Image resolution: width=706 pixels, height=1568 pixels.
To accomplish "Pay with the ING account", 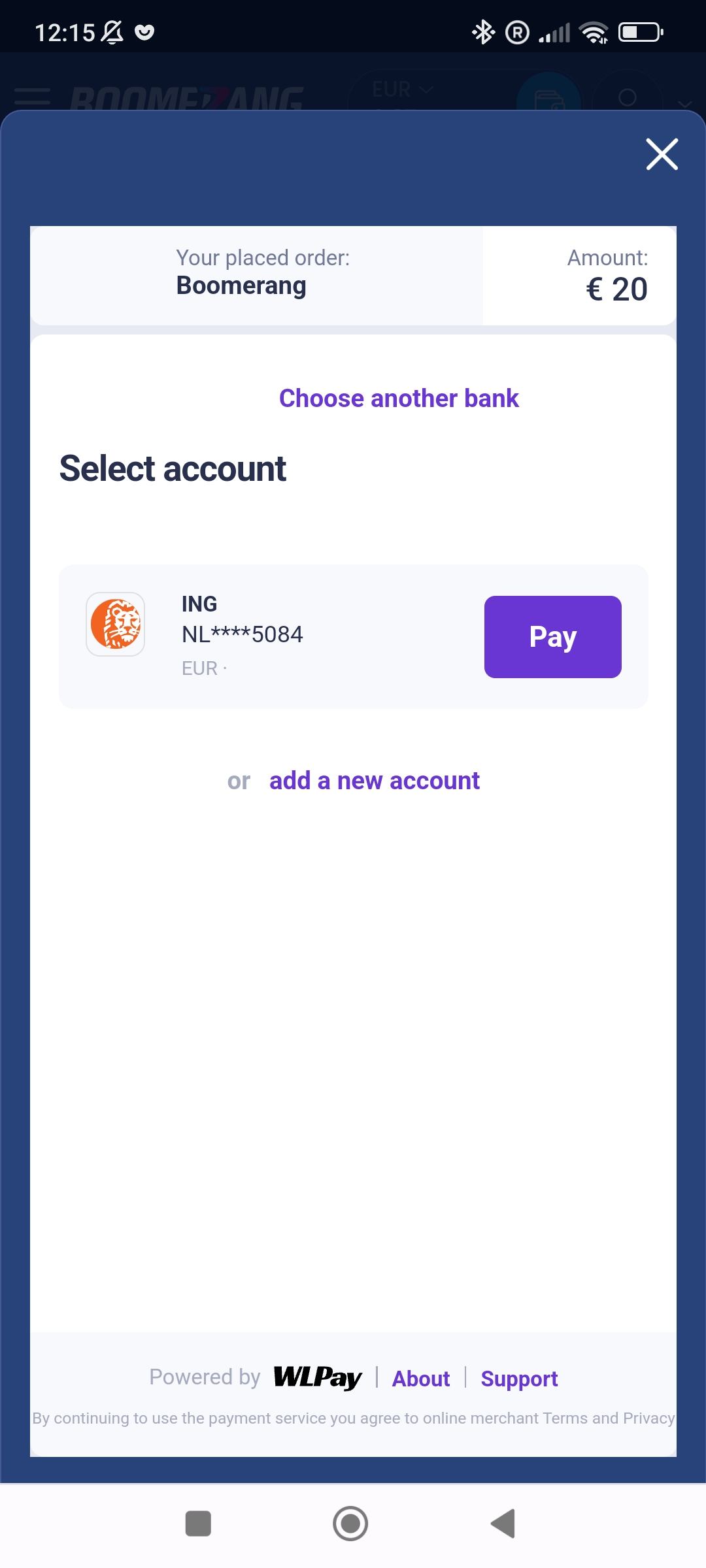I will click(552, 636).
